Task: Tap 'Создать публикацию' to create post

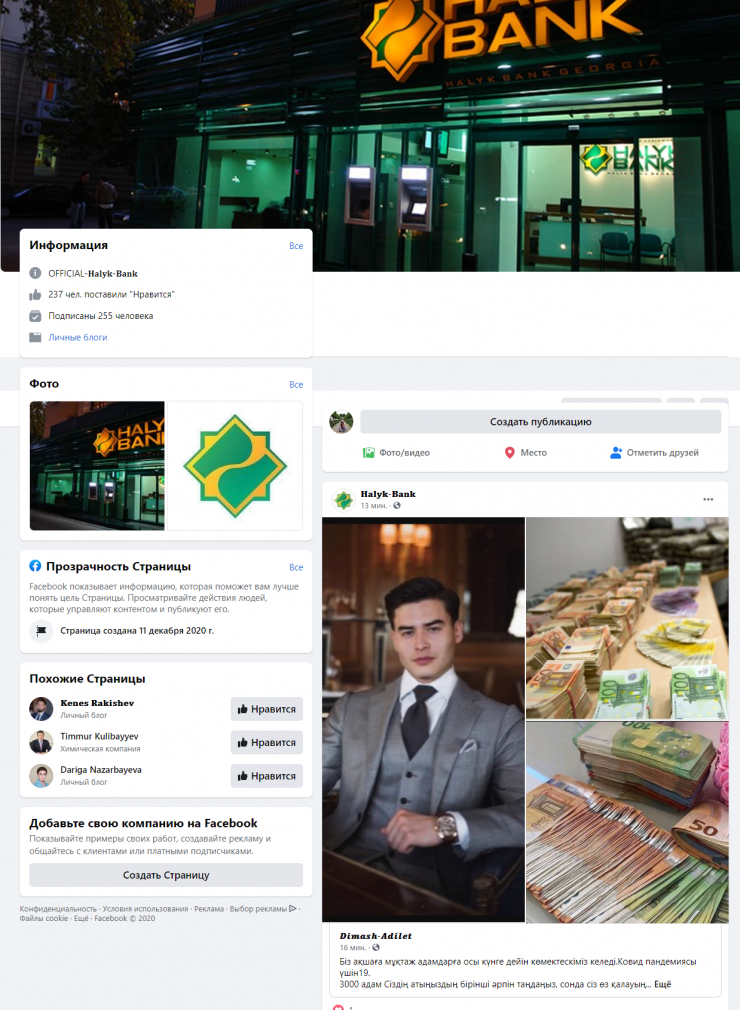Action: 540,422
